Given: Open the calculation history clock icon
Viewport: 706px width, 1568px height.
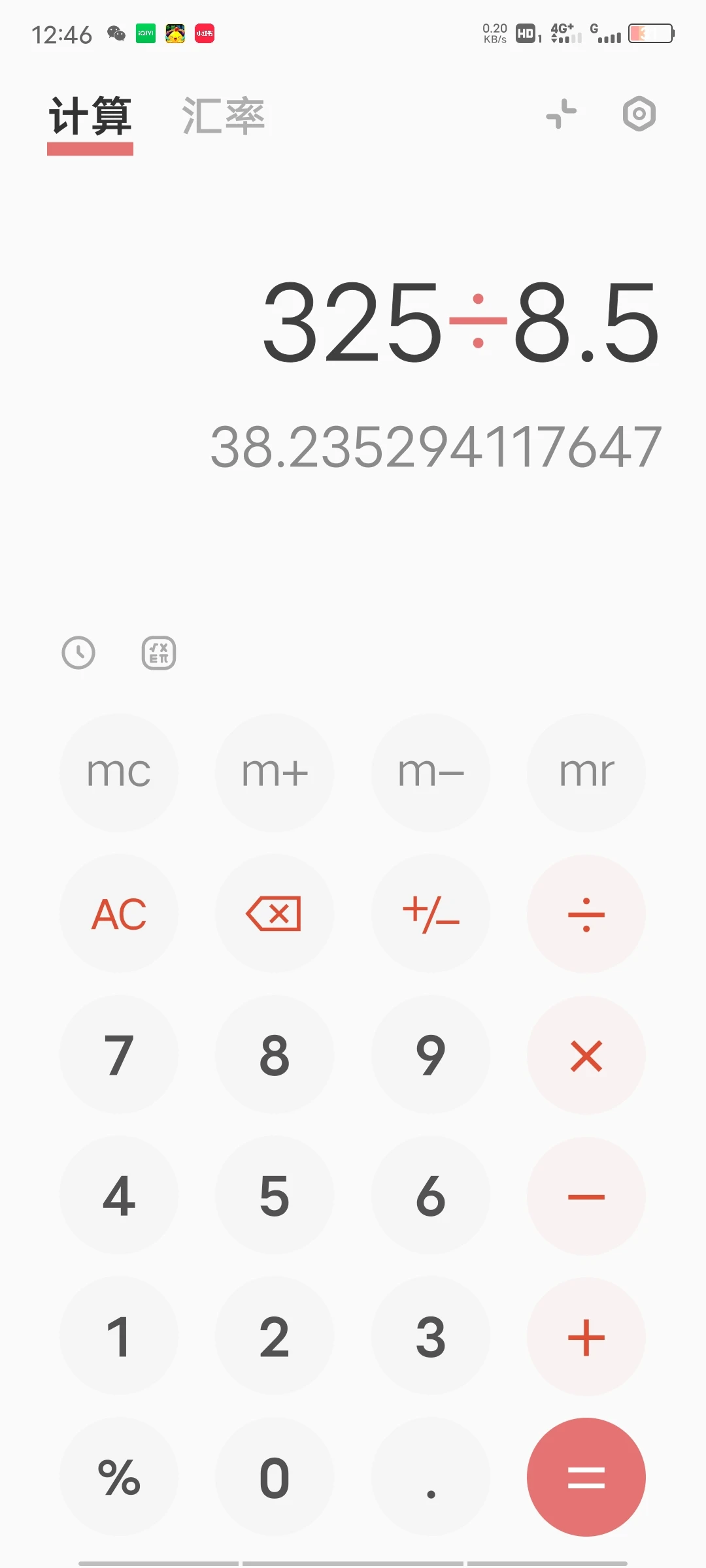Looking at the screenshot, I should tap(78, 653).
